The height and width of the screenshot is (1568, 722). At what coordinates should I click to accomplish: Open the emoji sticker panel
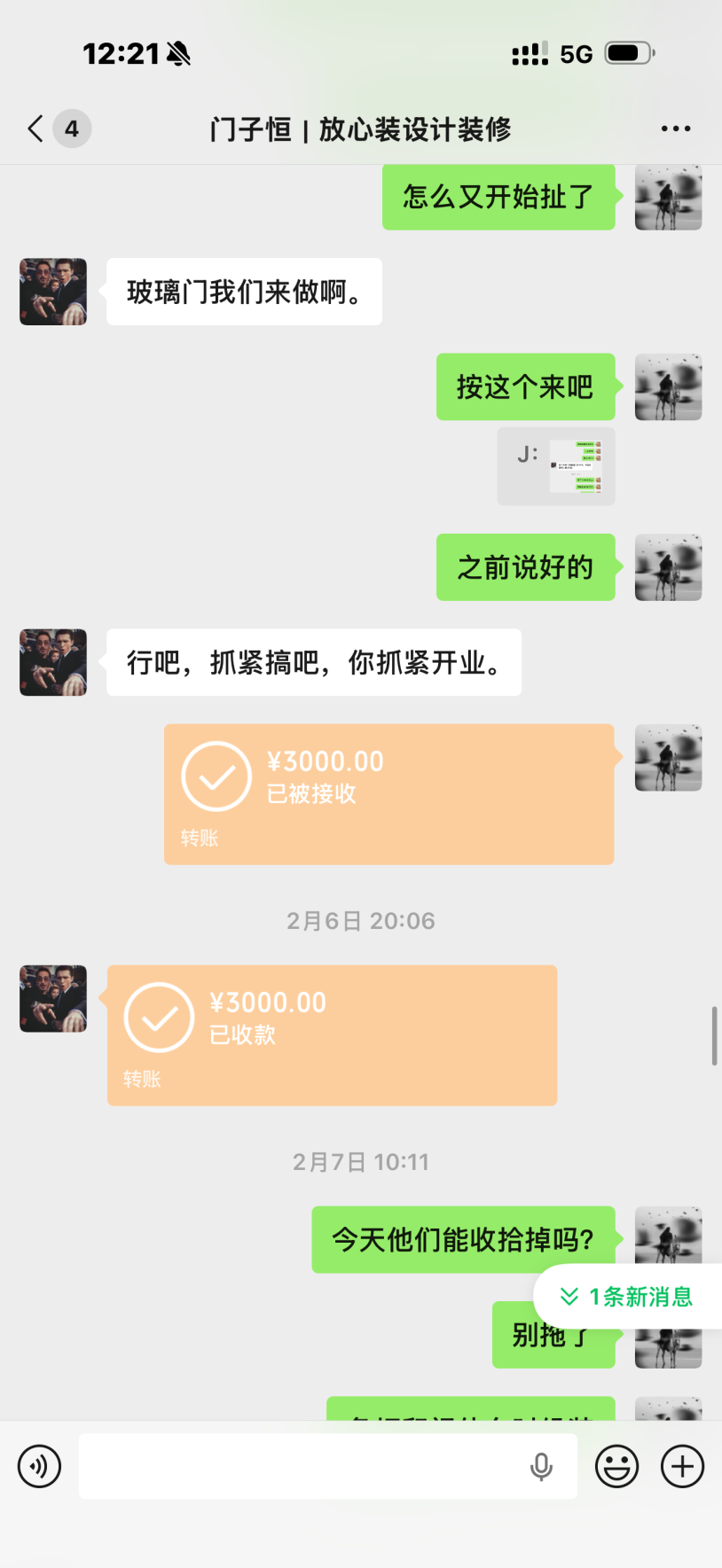tap(616, 1466)
